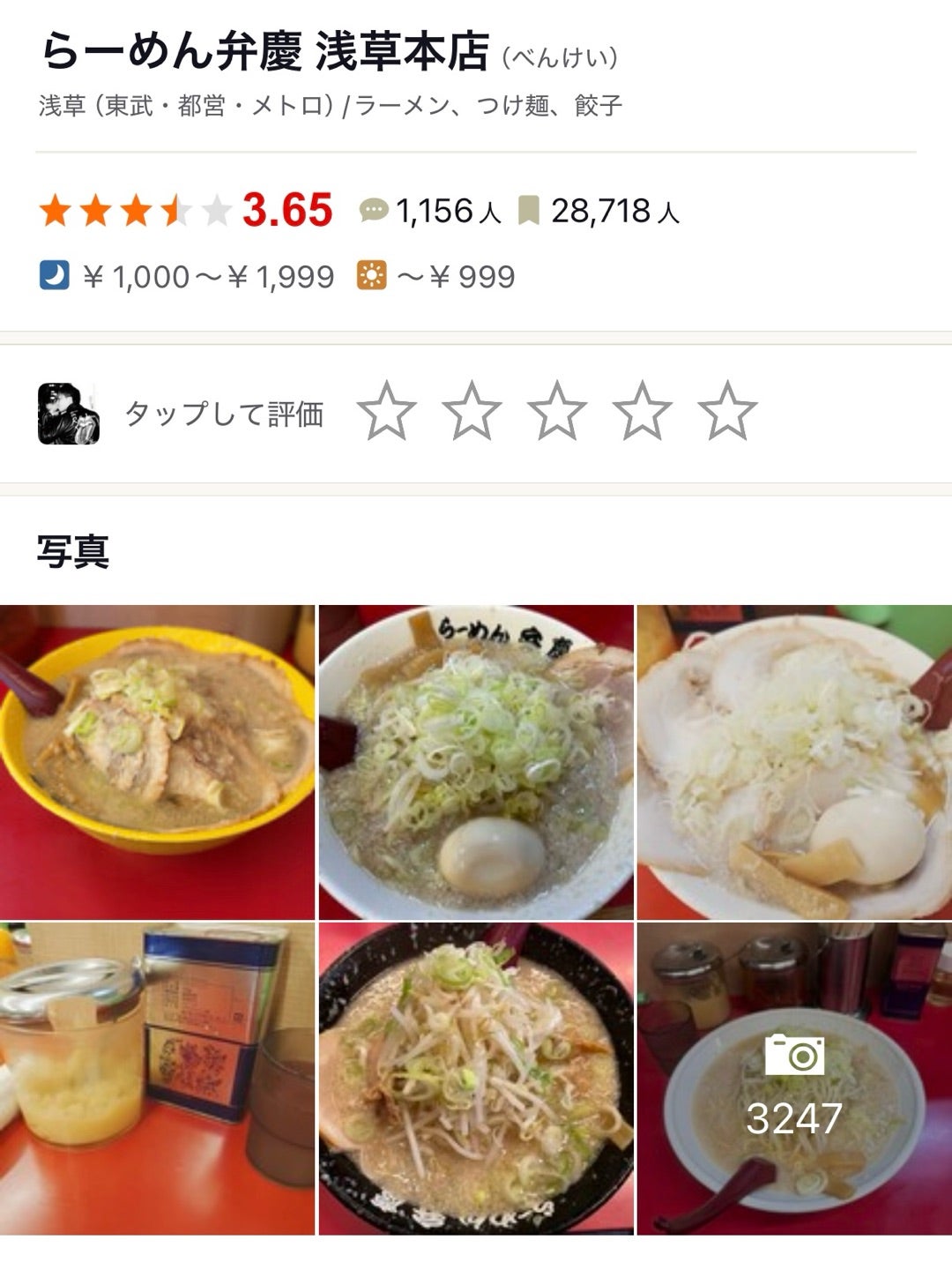Give a four-star rating
Image resolution: width=952 pixels, height=1270 pixels.
(x=643, y=411)
